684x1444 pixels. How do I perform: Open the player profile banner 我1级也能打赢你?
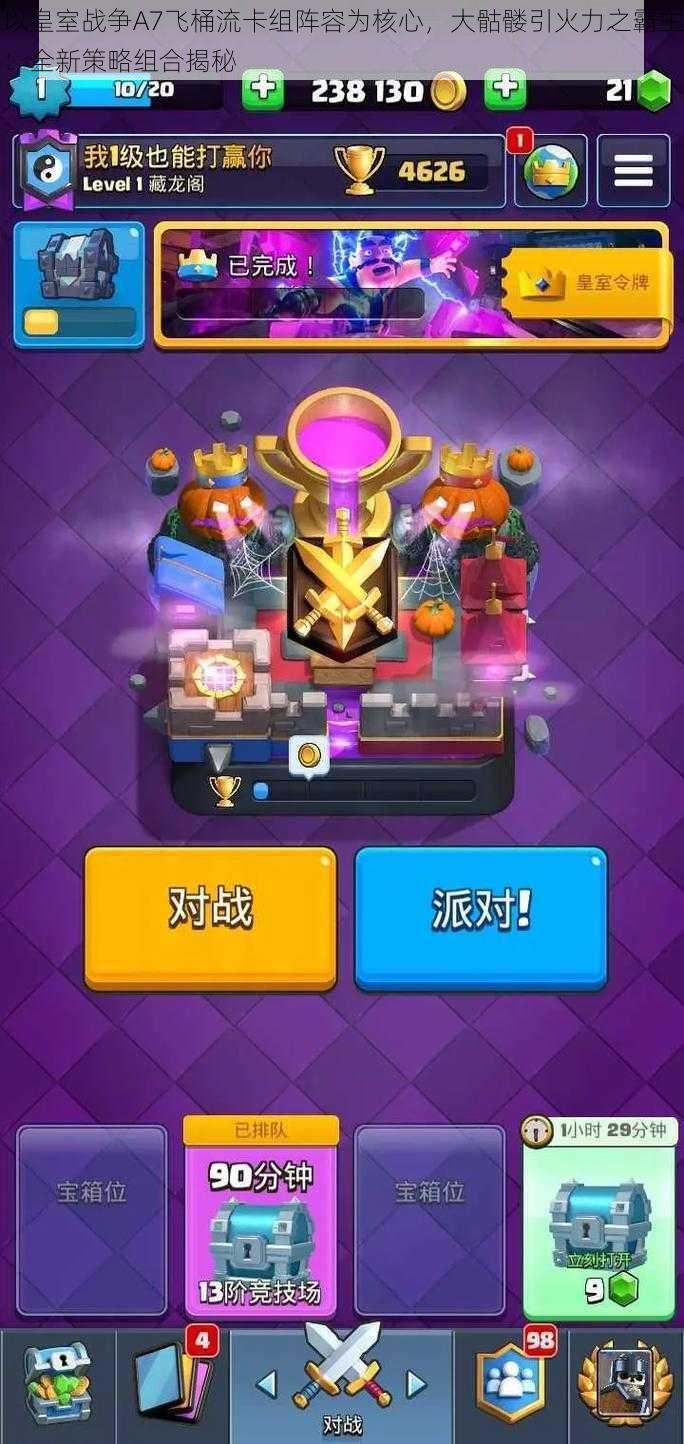[x=260, y=172]
